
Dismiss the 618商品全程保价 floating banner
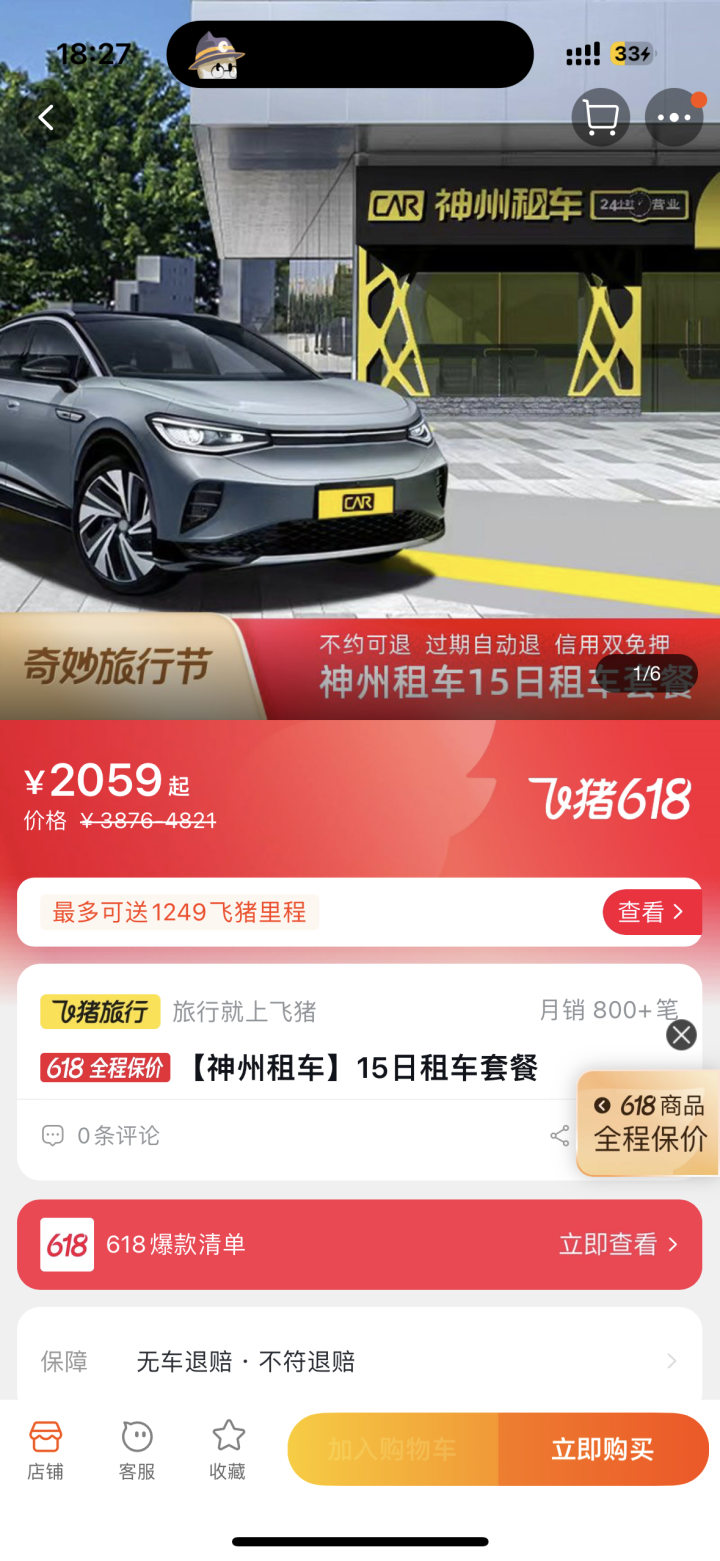tap(681, 1035)
